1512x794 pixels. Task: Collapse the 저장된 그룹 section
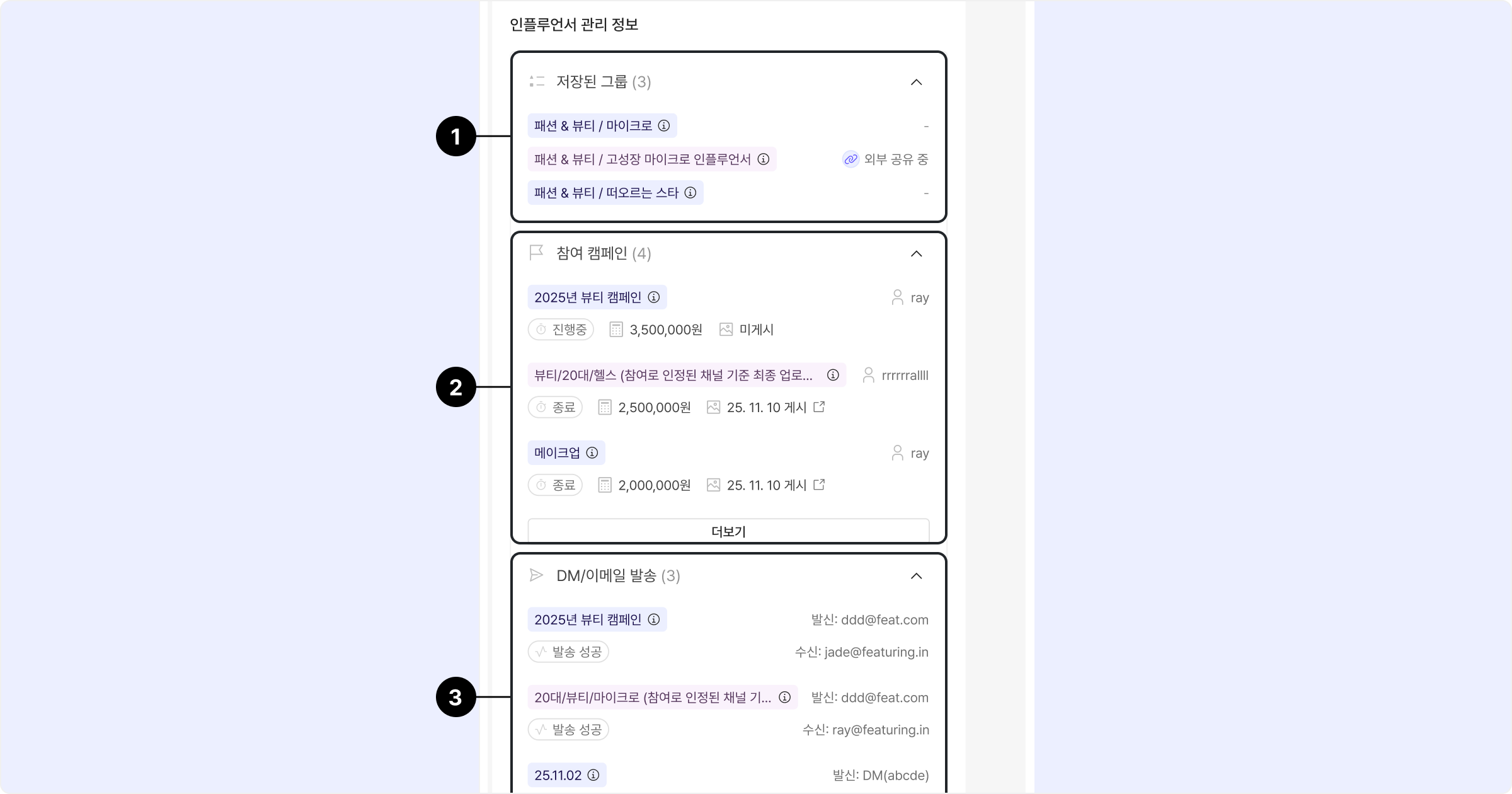pos(916,82)
